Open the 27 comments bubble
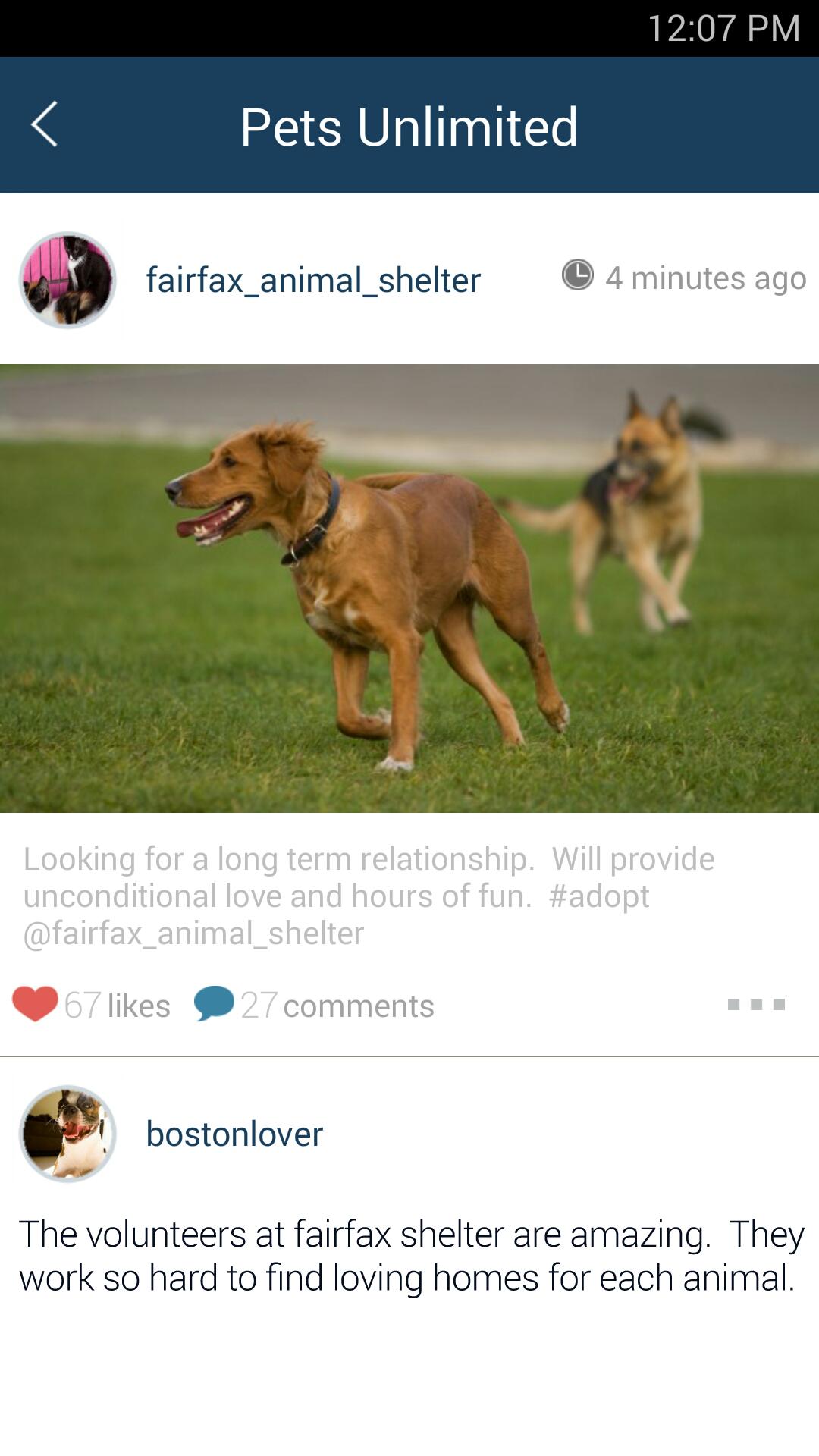Image resolution: width=819 pixels, height=1456 pixels. [x=214, y=1004]
